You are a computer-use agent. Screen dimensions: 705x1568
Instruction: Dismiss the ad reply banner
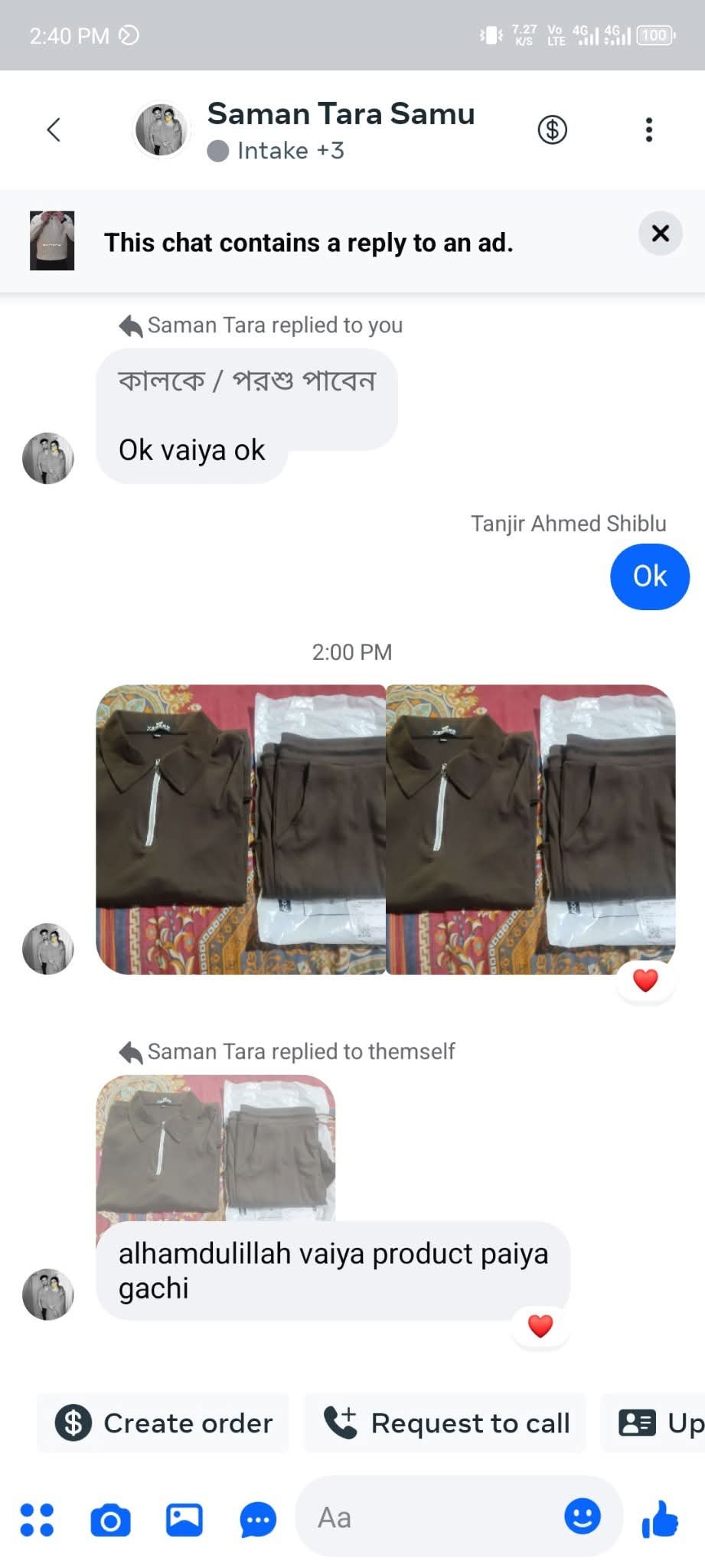click(660, 234)
